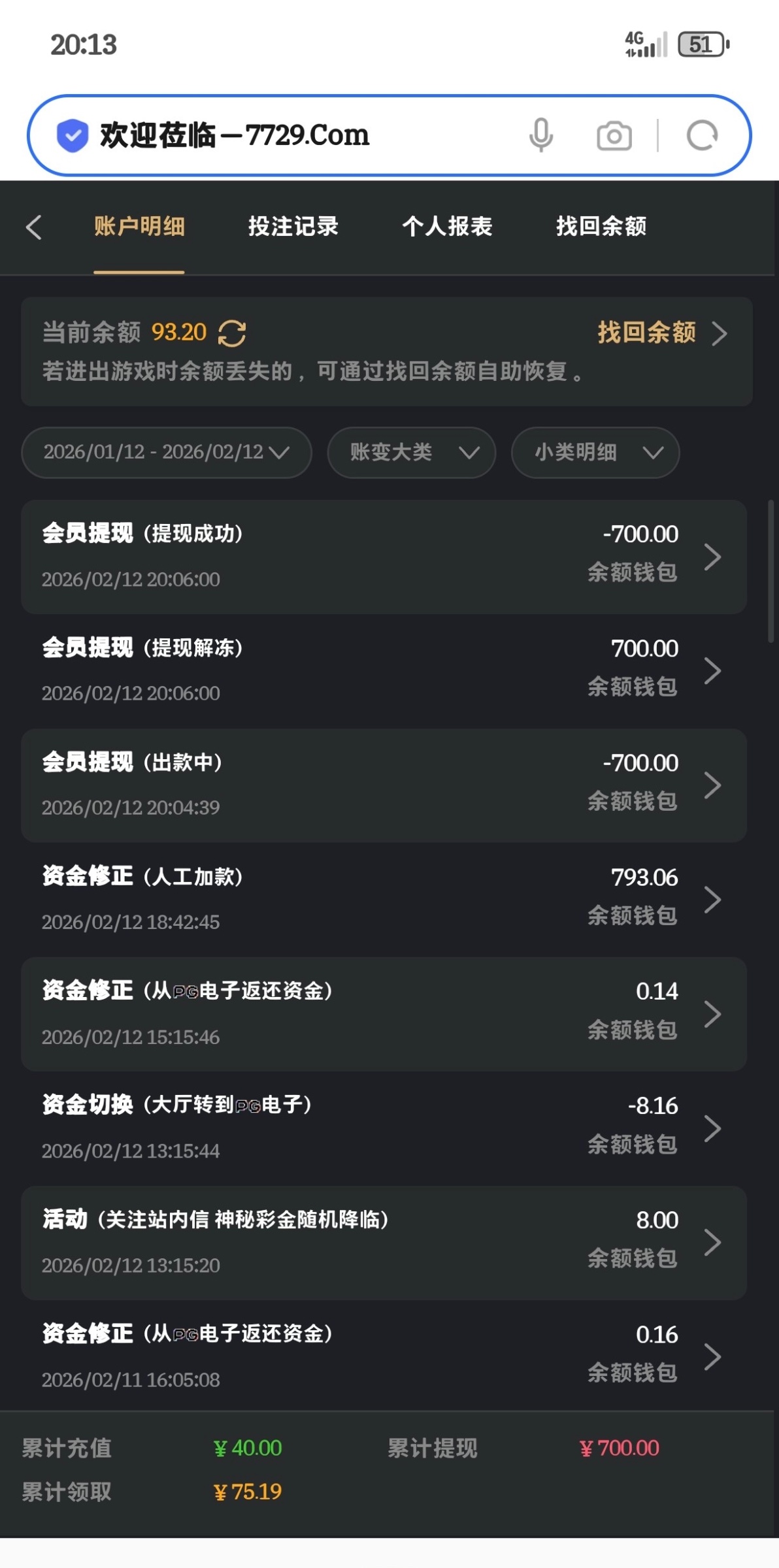View the 出款中 withdrawal entry
The image size is (779, 1568).
point(384,785)
